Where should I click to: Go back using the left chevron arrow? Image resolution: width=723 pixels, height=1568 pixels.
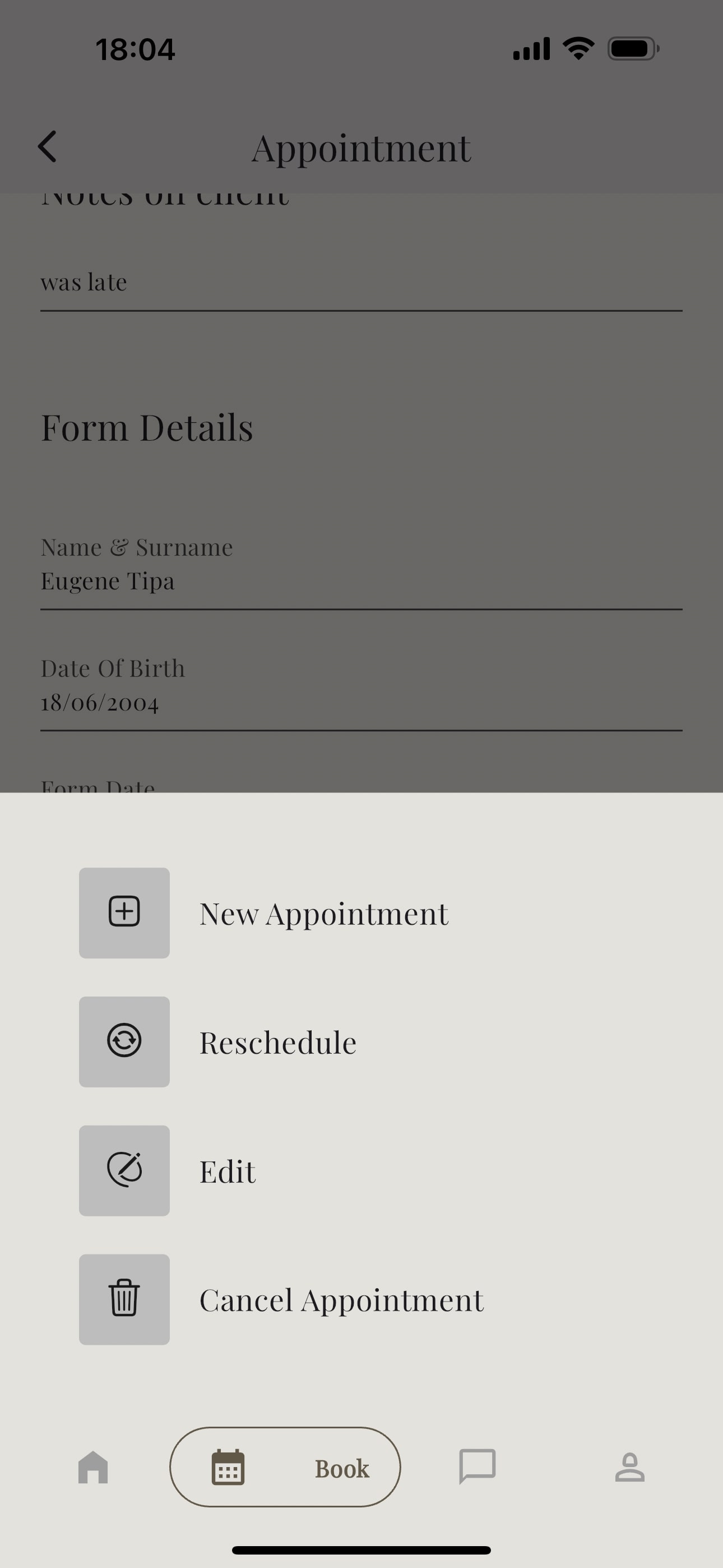tap(48, 146)
